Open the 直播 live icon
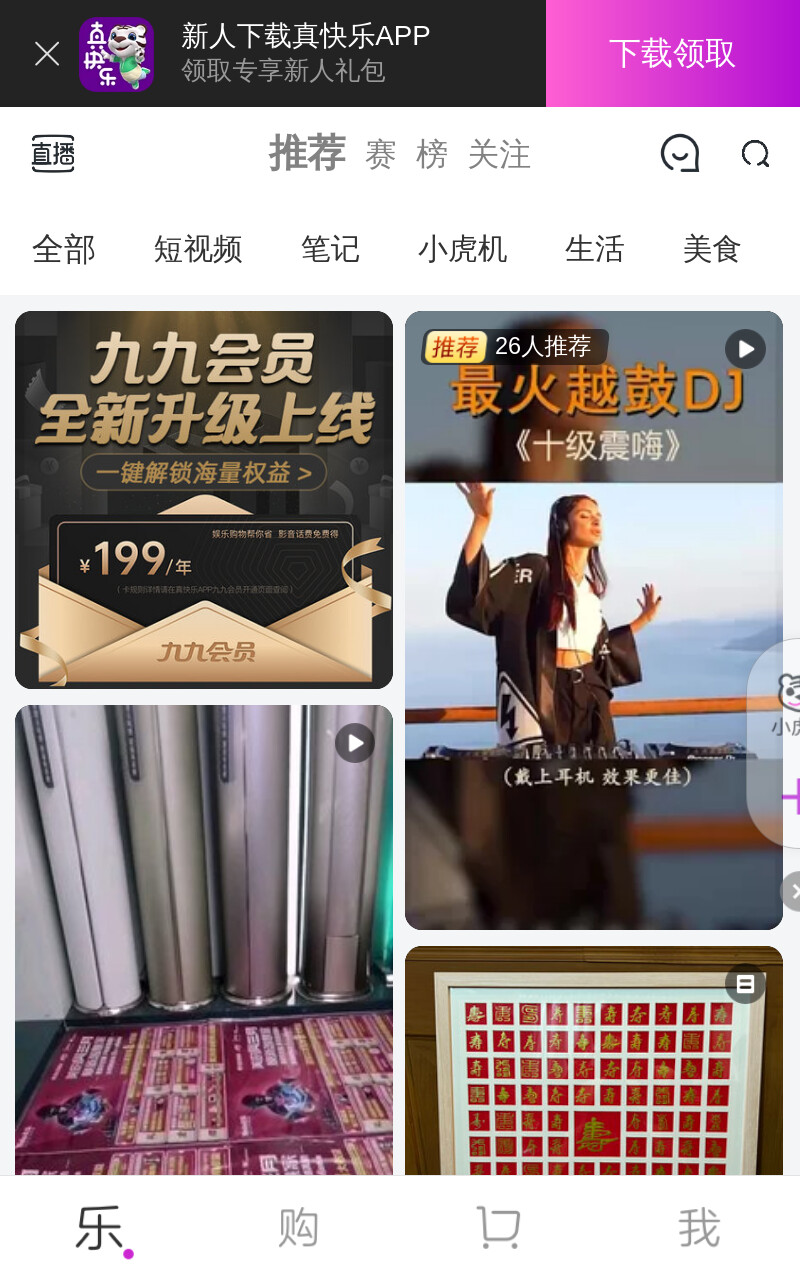The width and height of the screenshot is (800, 1280). tap(53, 154)
